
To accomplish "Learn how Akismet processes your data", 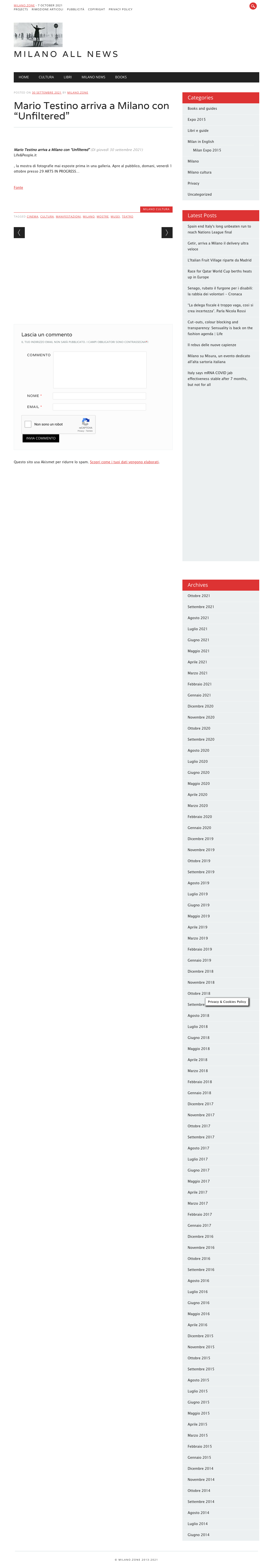I will [124, 462].
